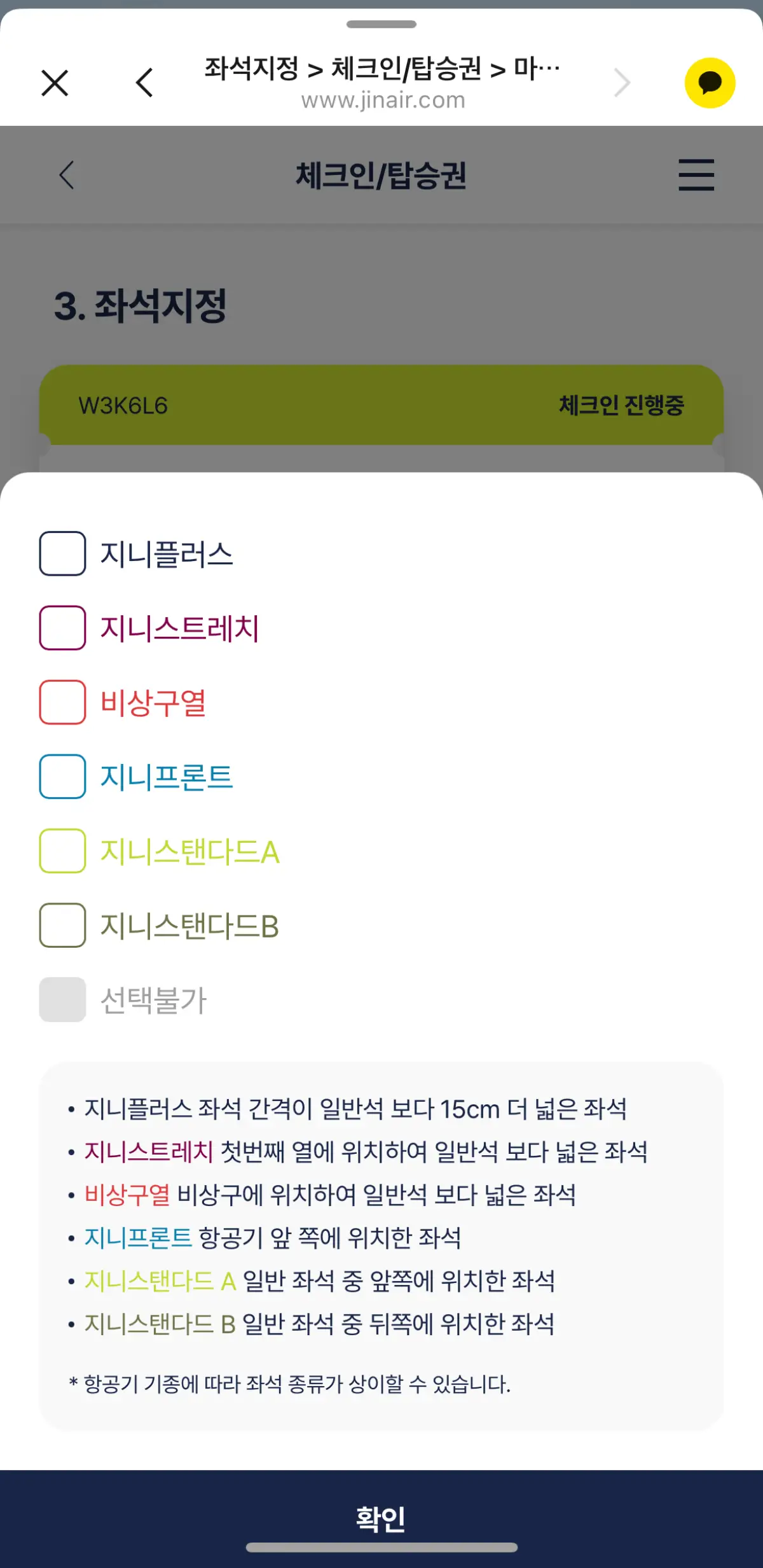Tap the disabled 선택불가 checkbox
763x1568 pixels.
tap(62, 1000)
